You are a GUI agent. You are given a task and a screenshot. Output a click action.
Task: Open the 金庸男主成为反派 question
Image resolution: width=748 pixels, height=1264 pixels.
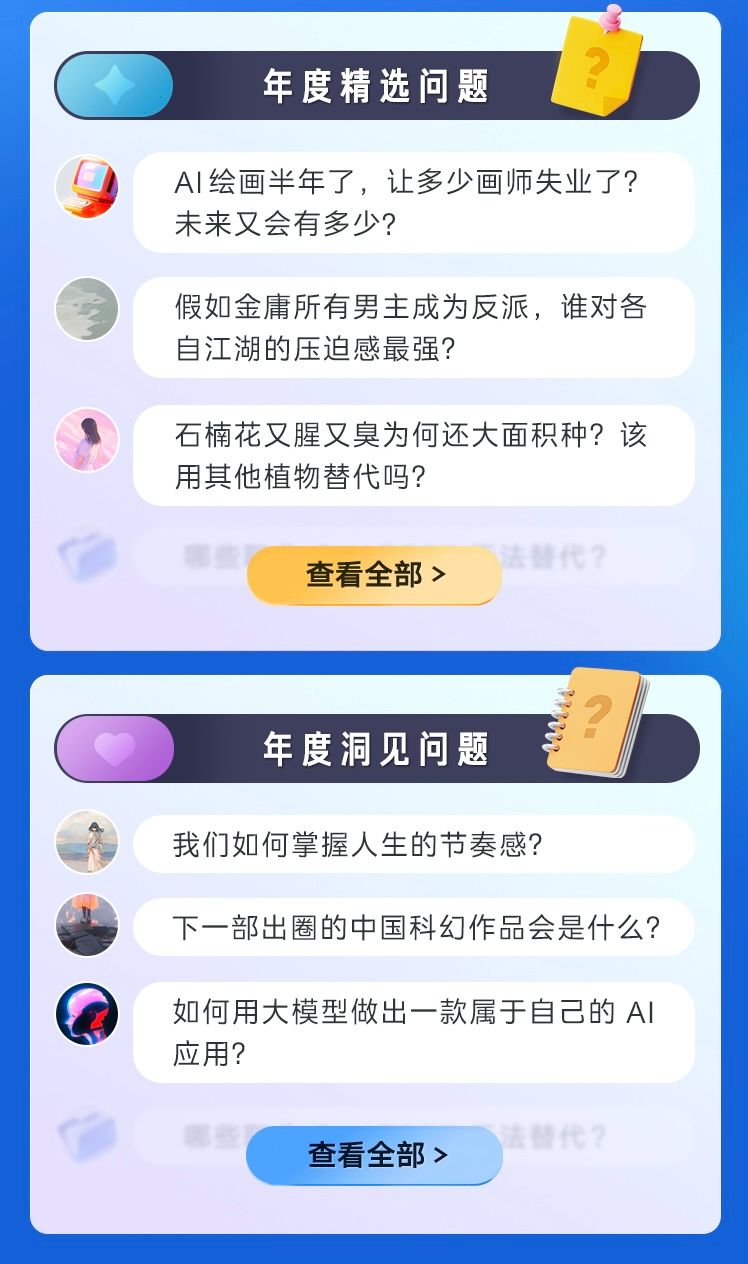click(413, 327)
